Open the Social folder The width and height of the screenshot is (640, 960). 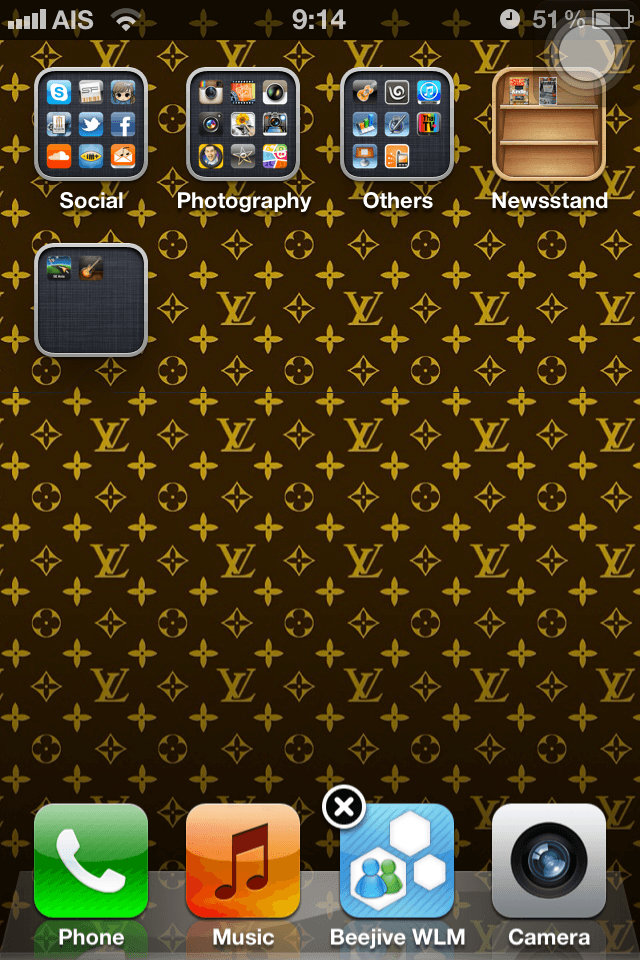pos(91,124)
